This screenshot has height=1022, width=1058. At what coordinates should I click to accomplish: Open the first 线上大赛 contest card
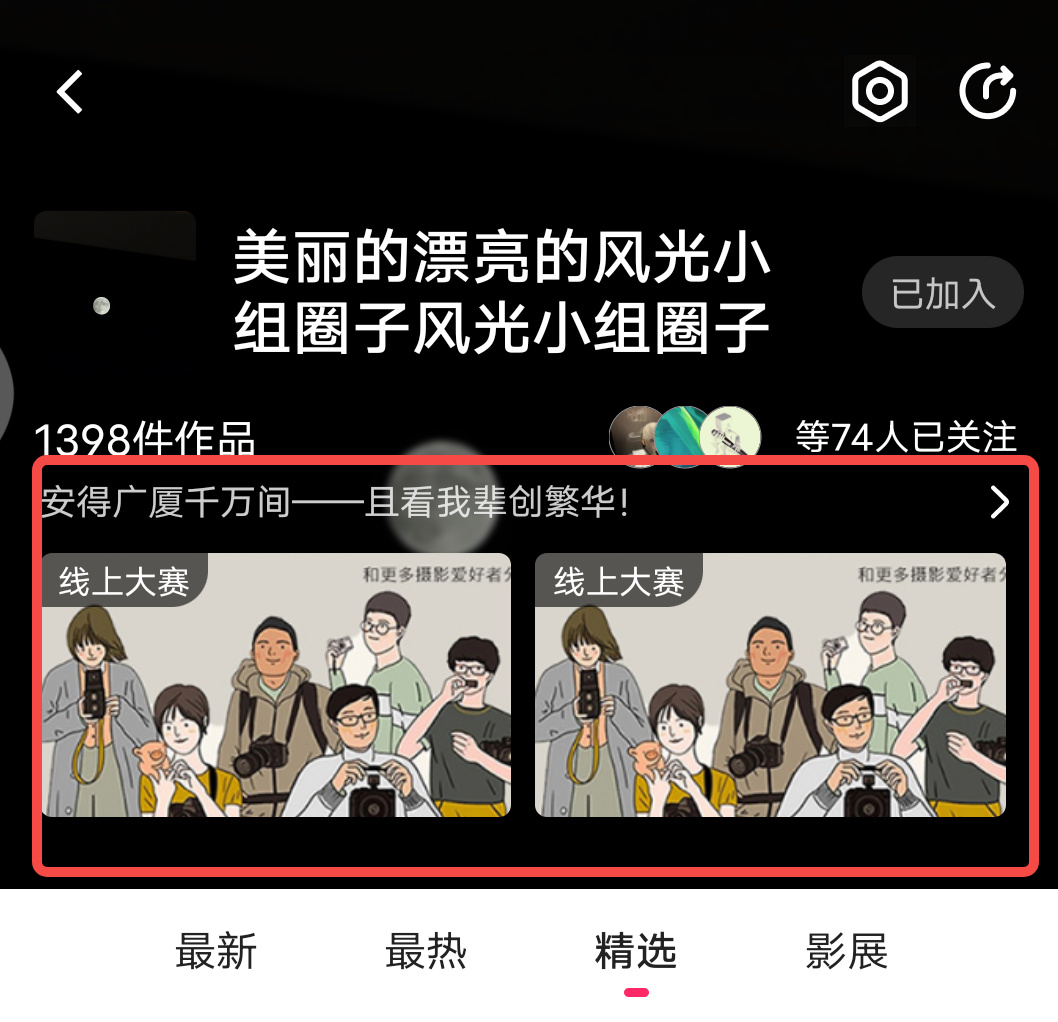[276, 685]
